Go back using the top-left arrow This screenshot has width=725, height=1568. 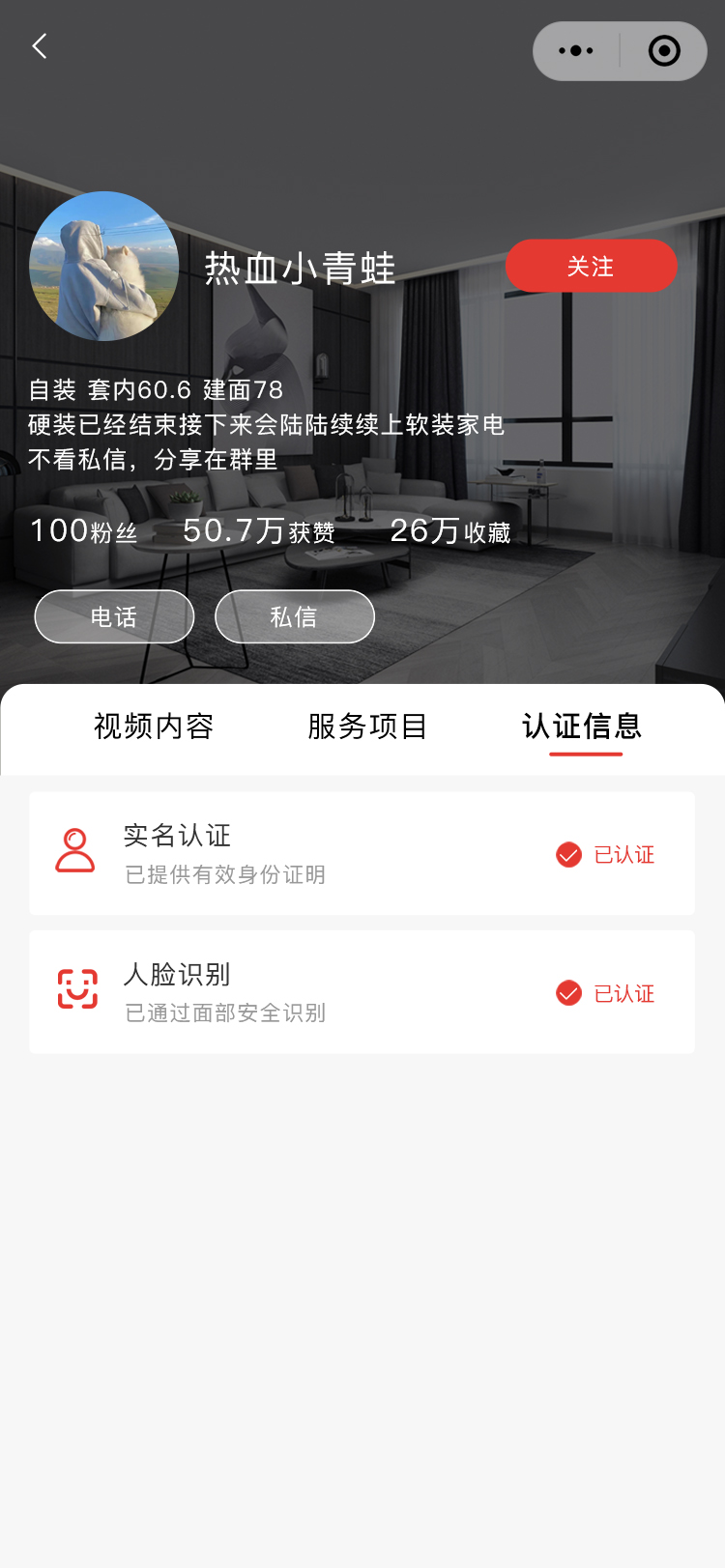tap(40, 46)
